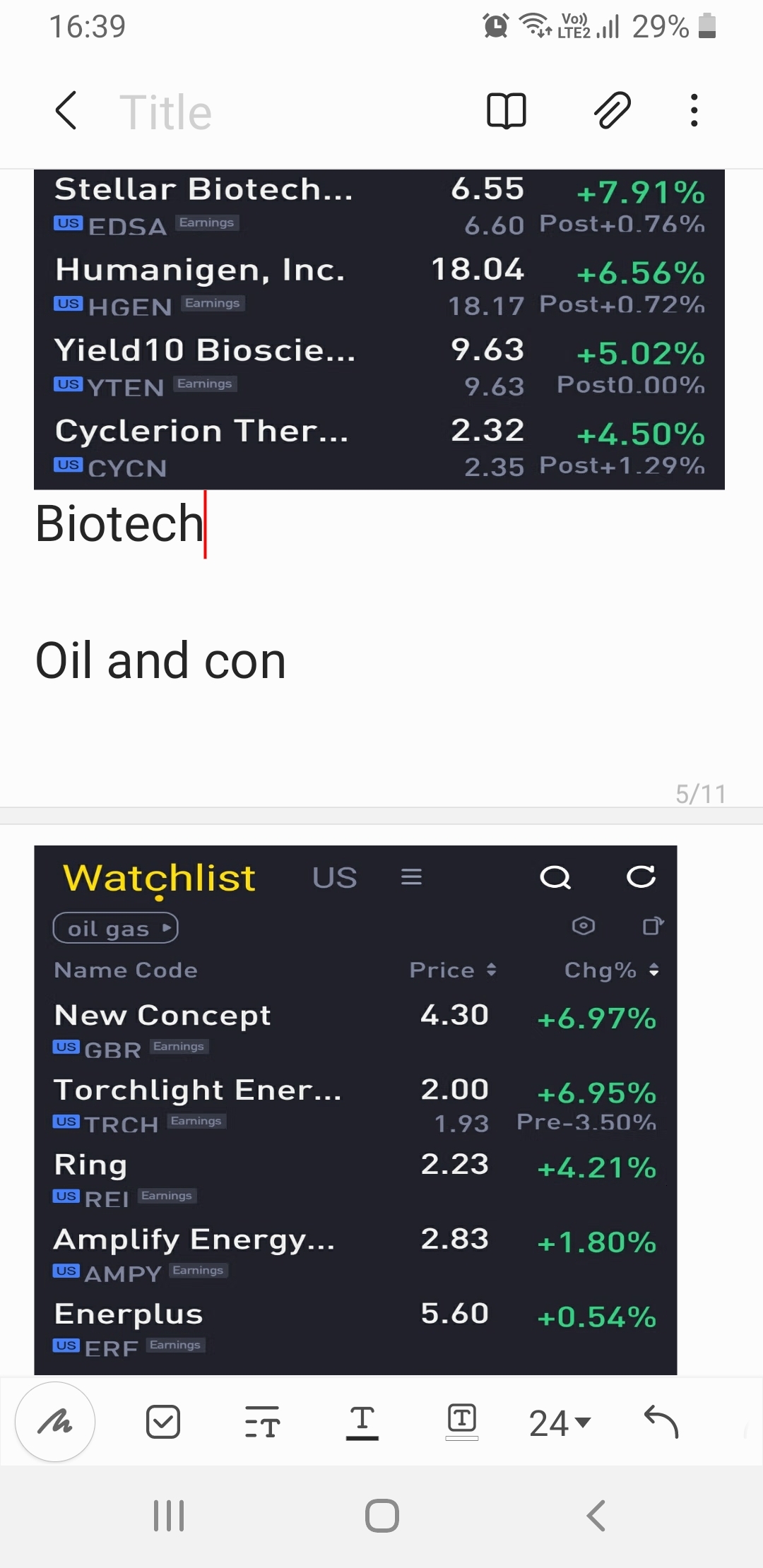This screenshot has height=1568, width=763.
Task: Place cursor after "Oil and con" text
Action: pos(287,662)
